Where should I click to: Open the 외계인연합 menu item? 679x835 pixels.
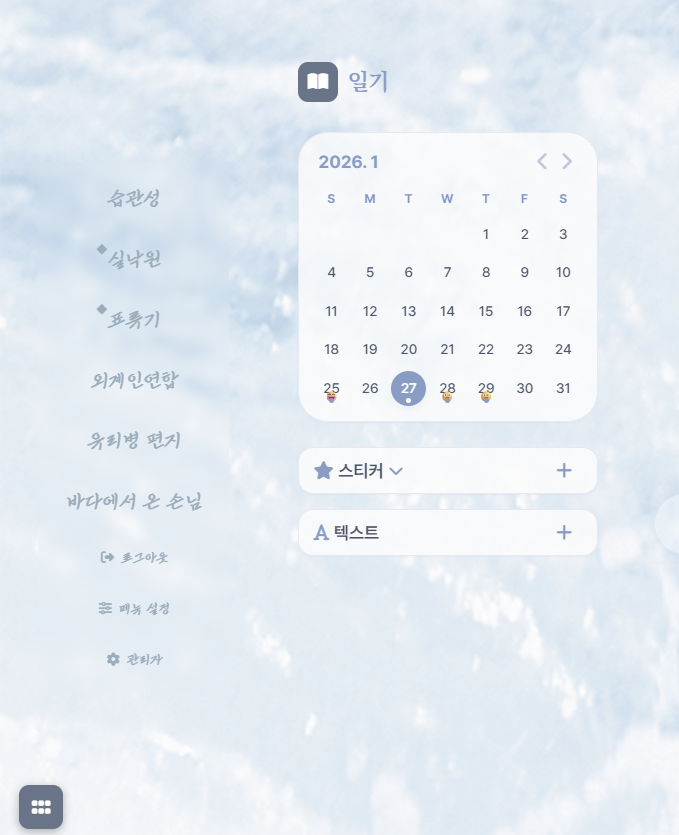pos(134,380)
